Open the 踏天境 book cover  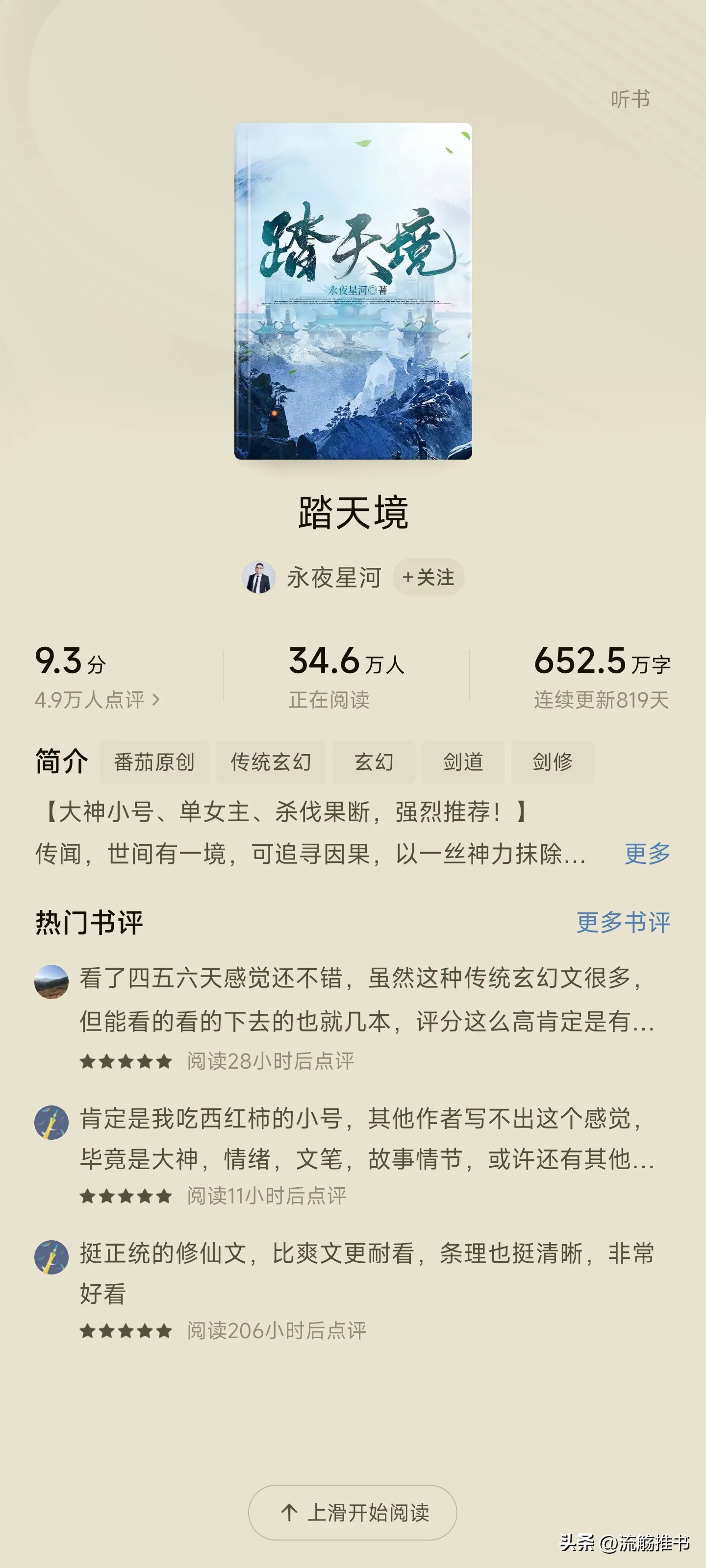[353, 291]
